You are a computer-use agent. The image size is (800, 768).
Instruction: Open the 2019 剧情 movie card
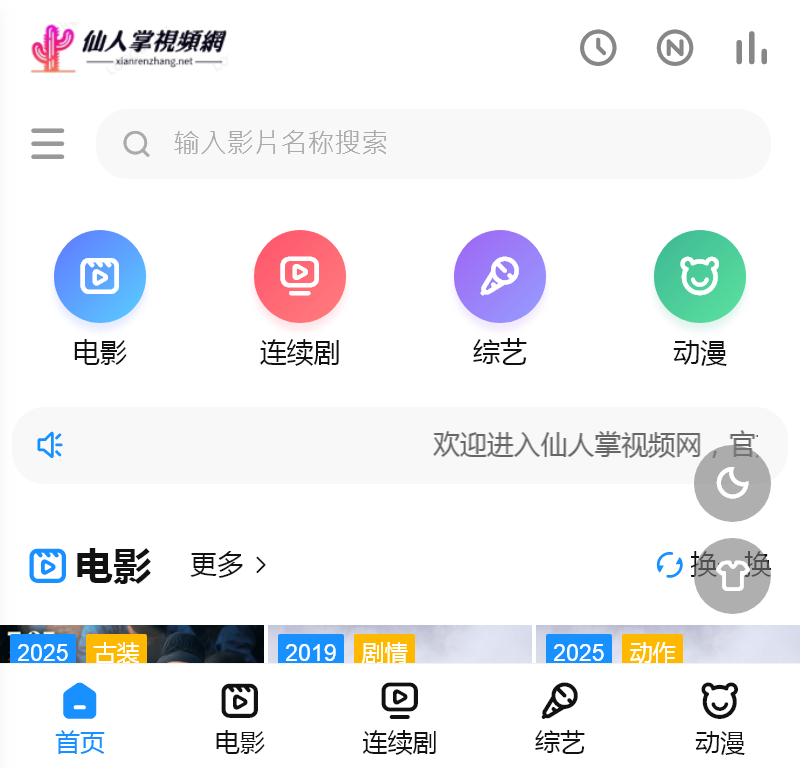400,644
